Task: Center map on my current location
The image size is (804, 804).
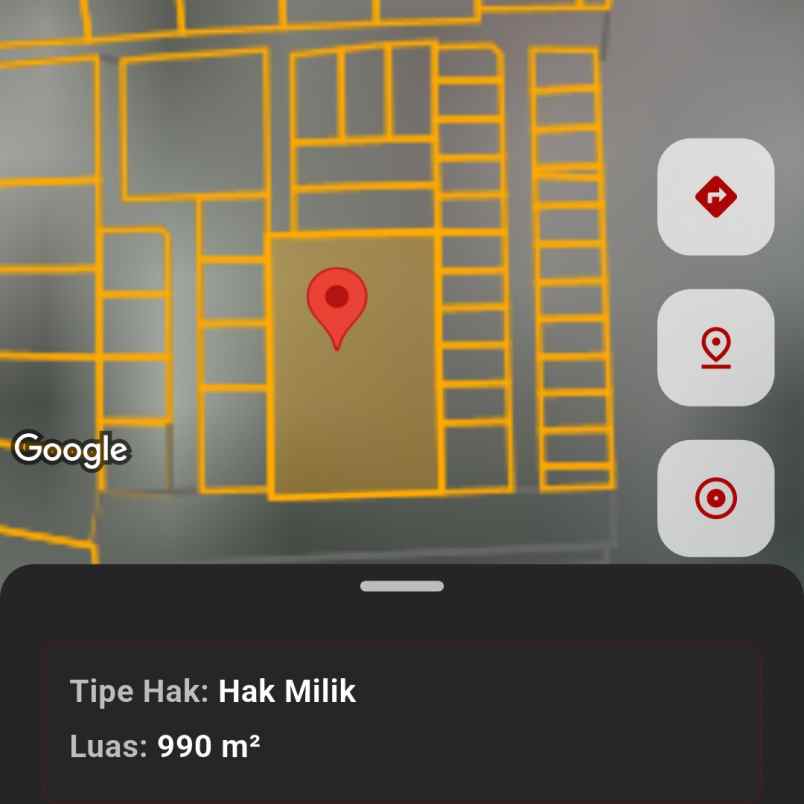Action: (x=715, y=498)
